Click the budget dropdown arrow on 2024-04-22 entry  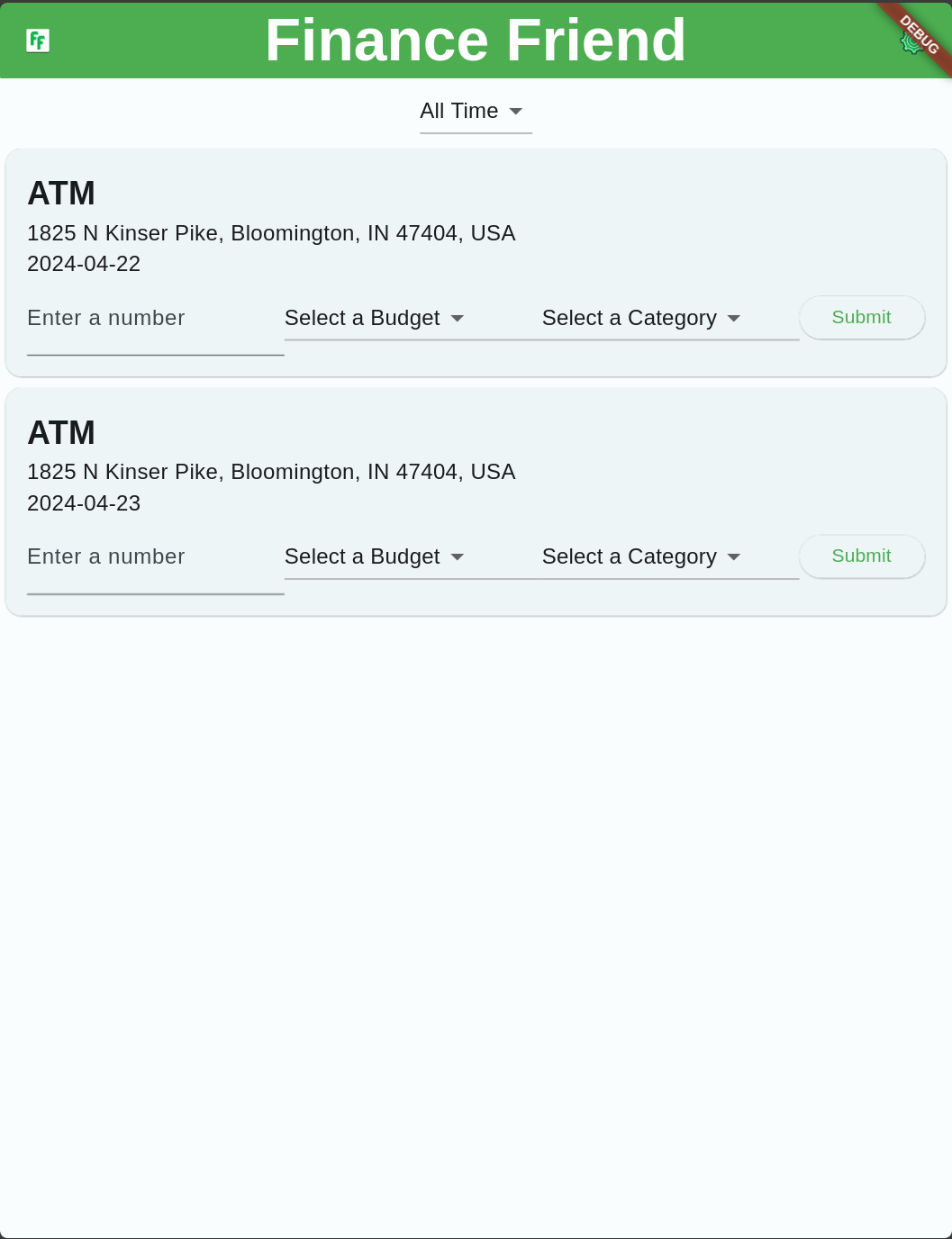coord(458,319)
